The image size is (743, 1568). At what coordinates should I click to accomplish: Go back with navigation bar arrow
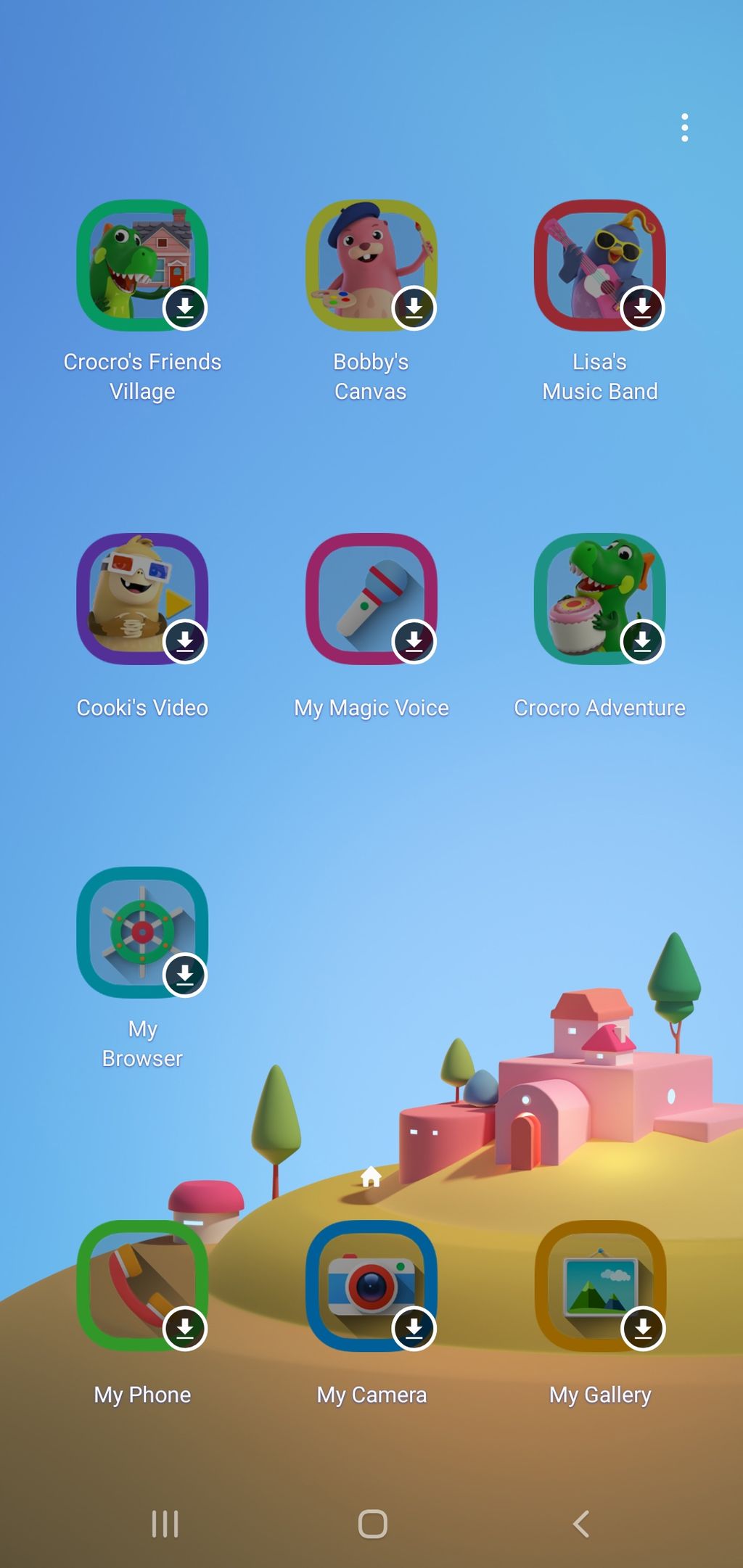580,1524
